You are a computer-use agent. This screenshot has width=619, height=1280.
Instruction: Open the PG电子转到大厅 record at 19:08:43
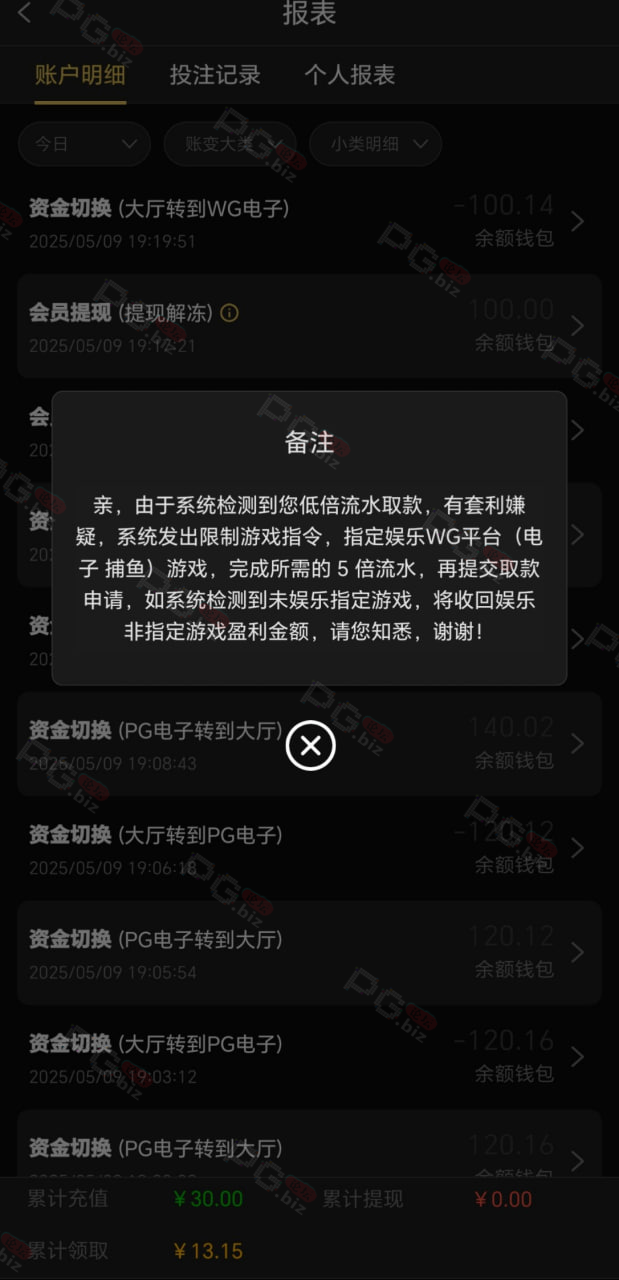click(x=309, y=744)
